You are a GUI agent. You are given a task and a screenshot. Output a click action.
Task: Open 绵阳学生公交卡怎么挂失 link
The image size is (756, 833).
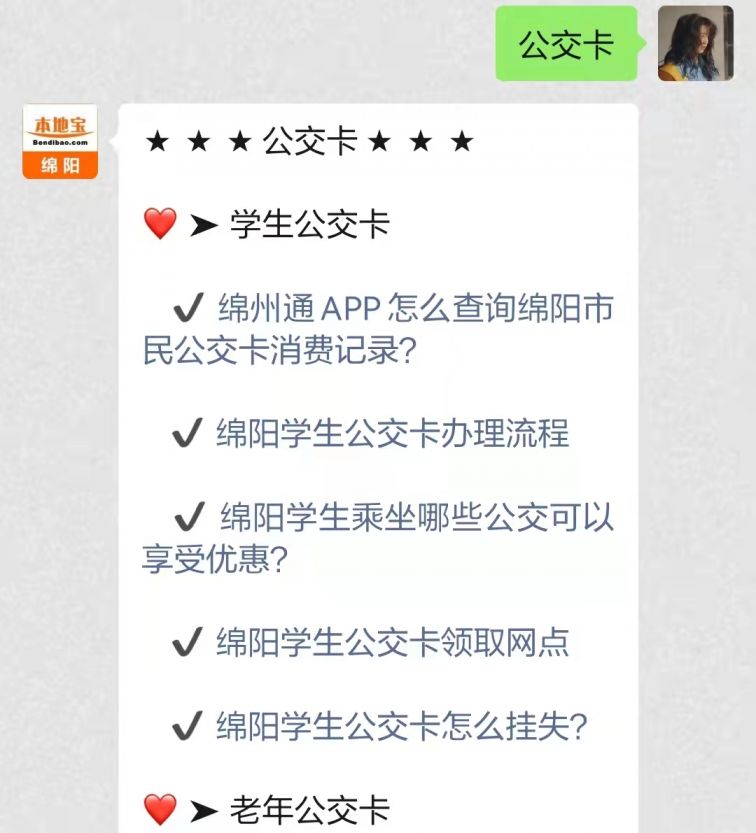point(400,726)
